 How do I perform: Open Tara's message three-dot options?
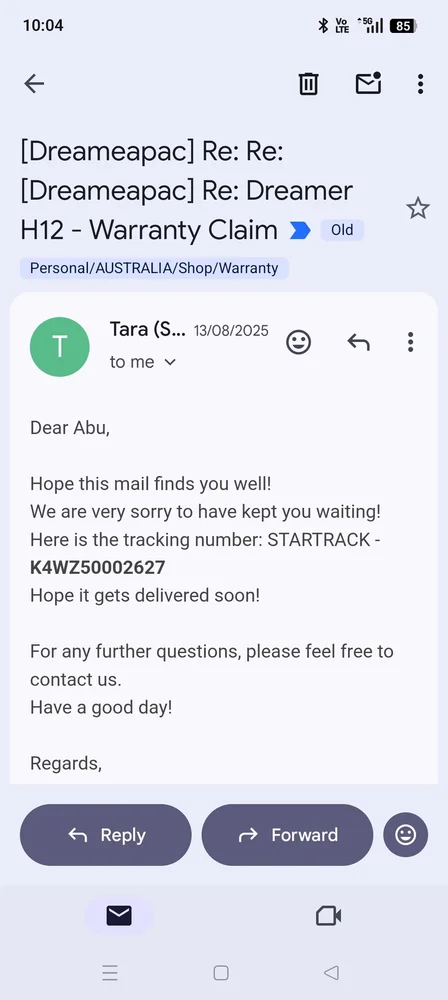pyautogui.click(x=410, y=342)
